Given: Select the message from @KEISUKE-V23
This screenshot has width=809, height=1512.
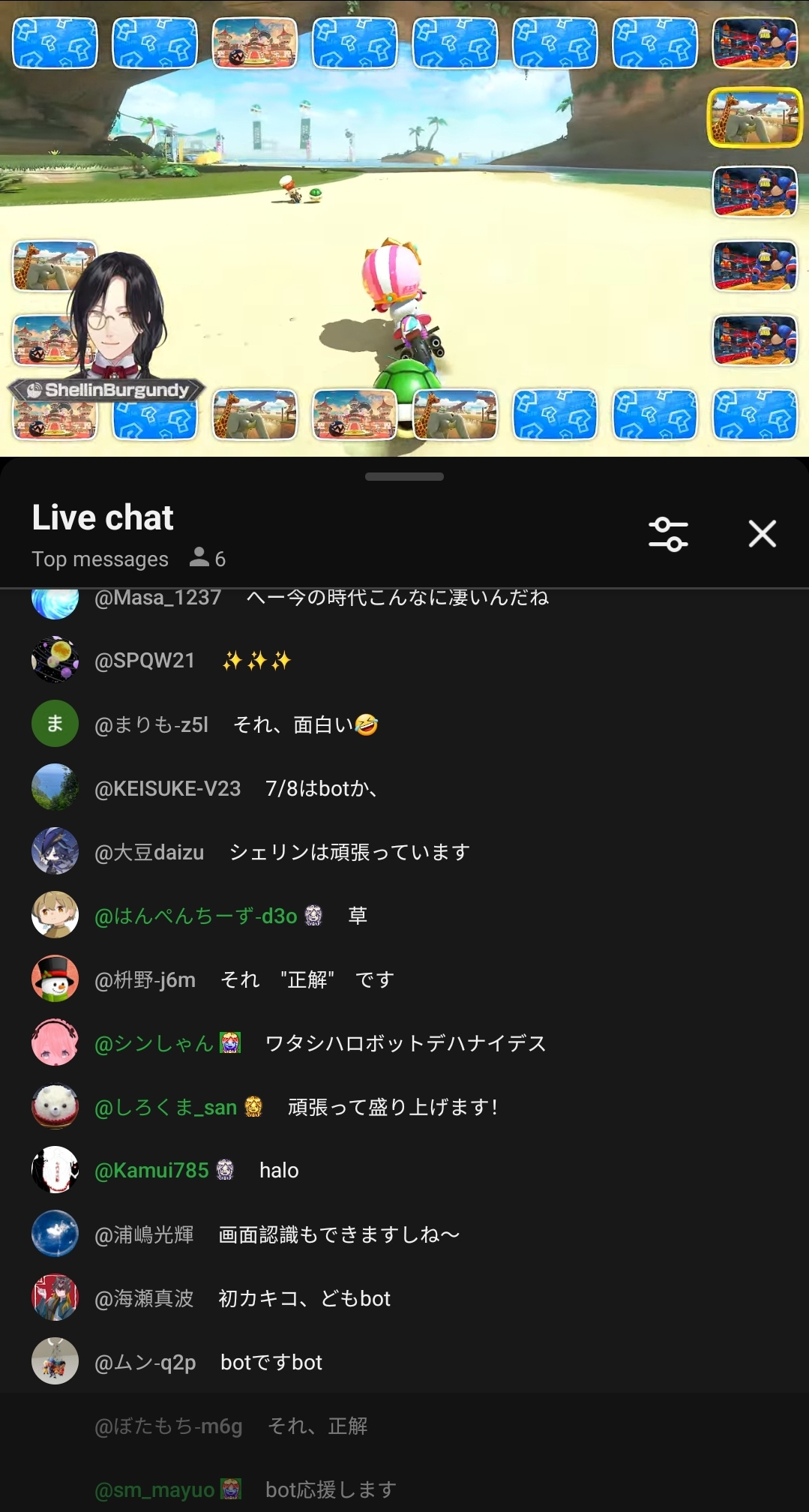Looking at the screenshot, I should tap(321, 788).
